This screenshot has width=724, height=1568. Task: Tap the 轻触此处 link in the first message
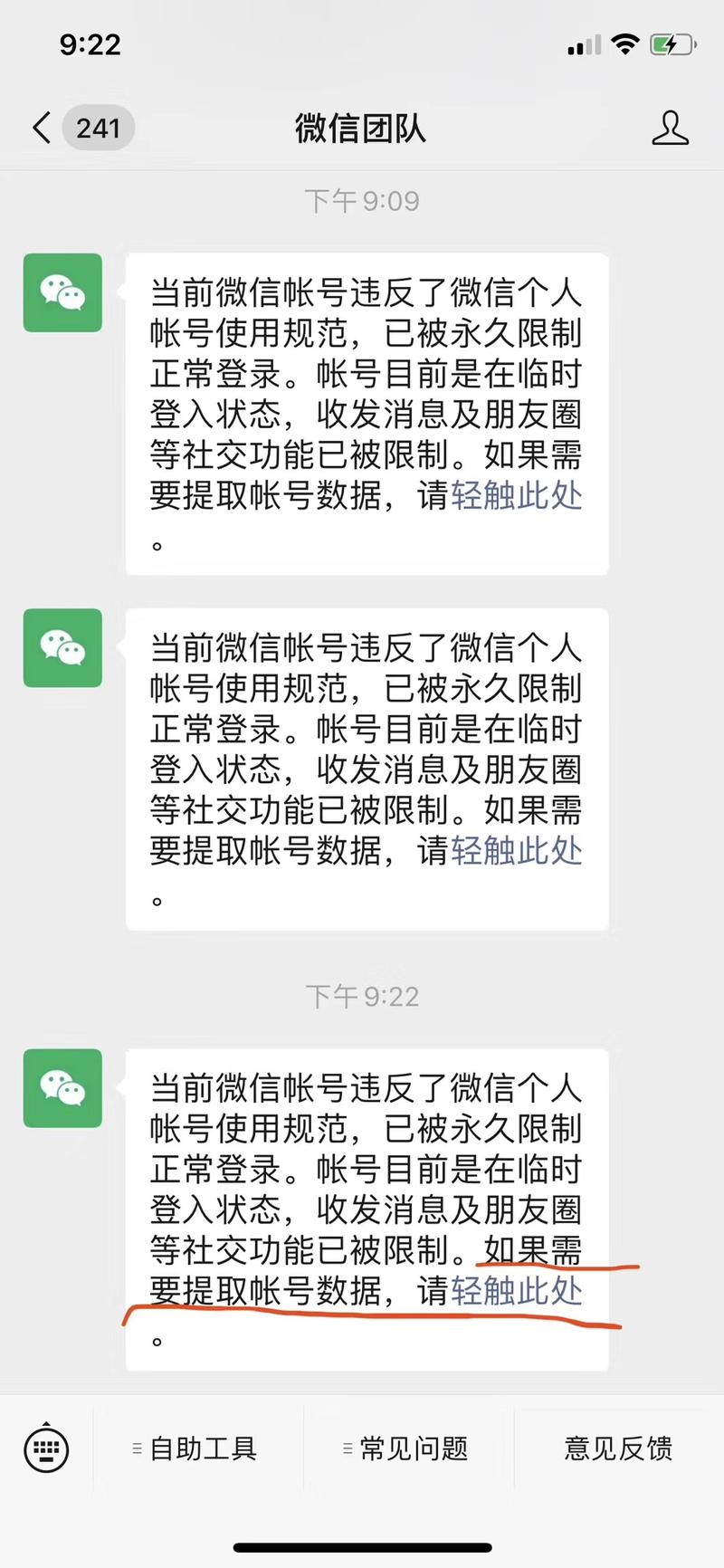coord(518,497)
